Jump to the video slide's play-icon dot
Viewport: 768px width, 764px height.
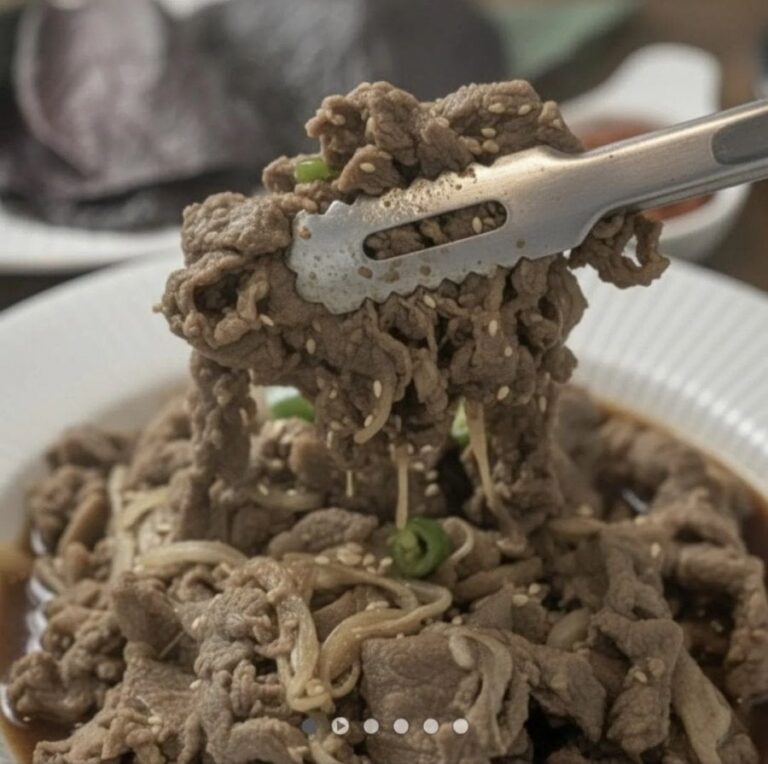(x=340, y=726)
